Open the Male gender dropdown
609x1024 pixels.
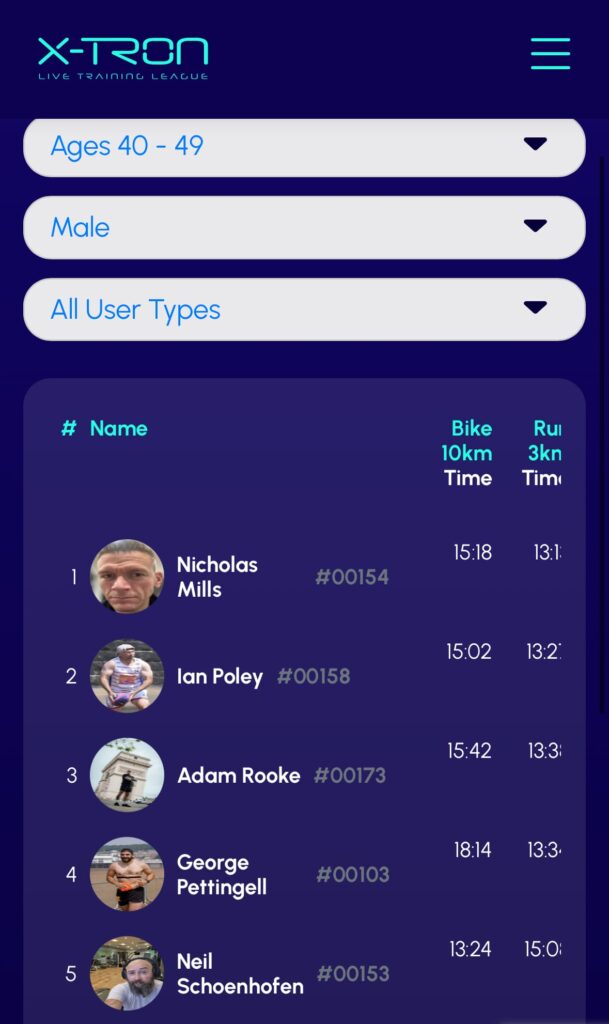coord(304,228)
